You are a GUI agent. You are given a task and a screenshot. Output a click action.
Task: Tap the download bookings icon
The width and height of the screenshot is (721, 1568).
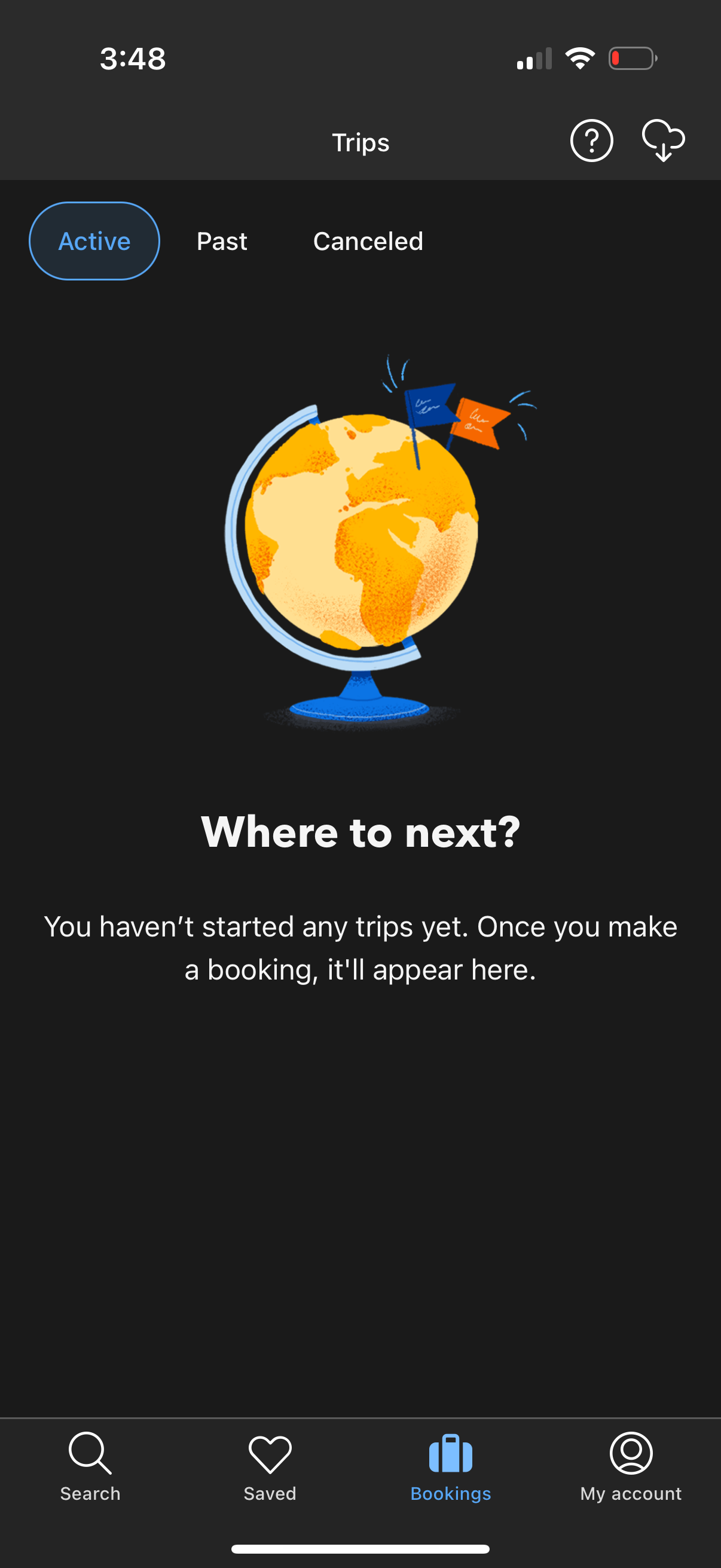[x=663, y=141]
